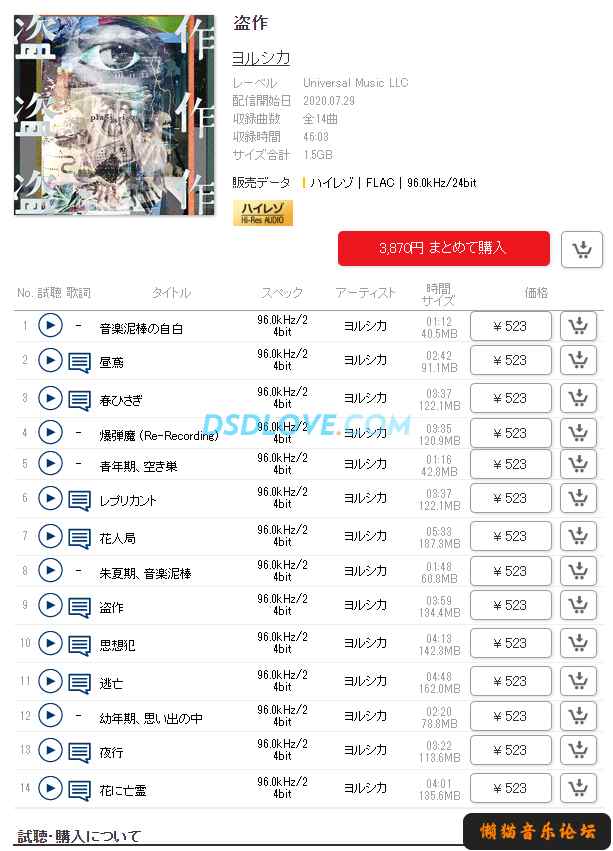
Task: Purchase 昼鳶 for ¥523
Action: (x=510, y=360)
